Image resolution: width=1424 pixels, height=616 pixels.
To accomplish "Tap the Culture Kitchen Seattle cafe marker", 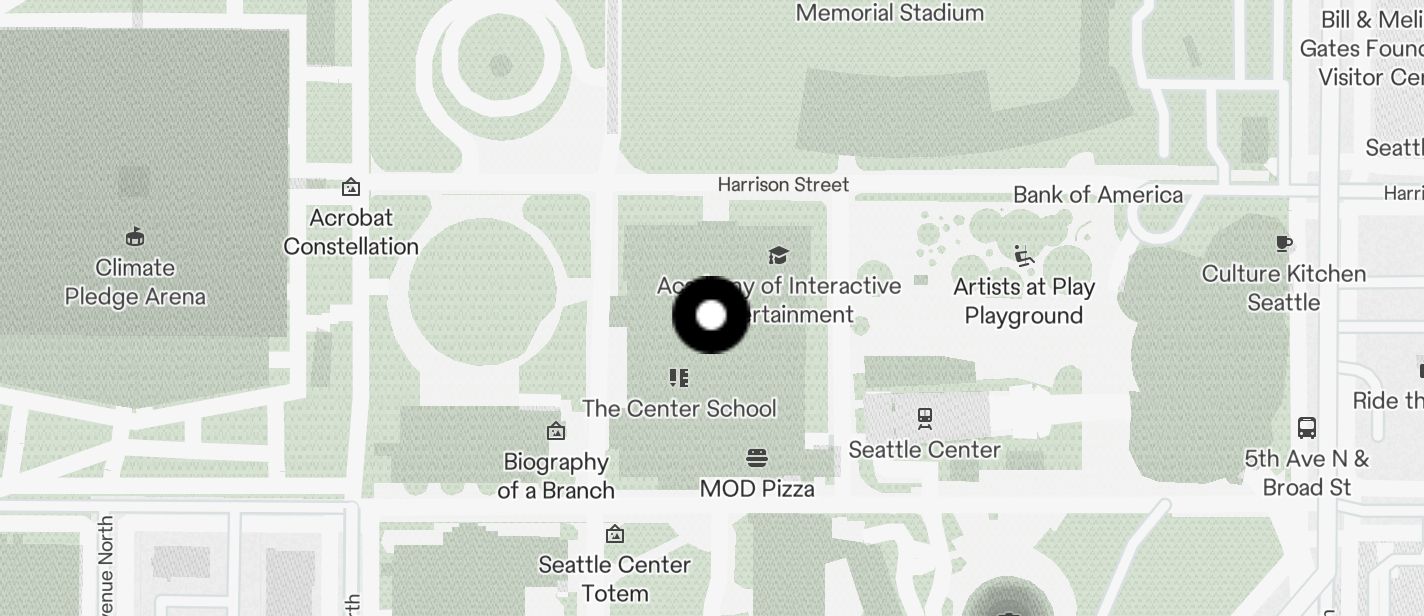I will coord(1284,243).
